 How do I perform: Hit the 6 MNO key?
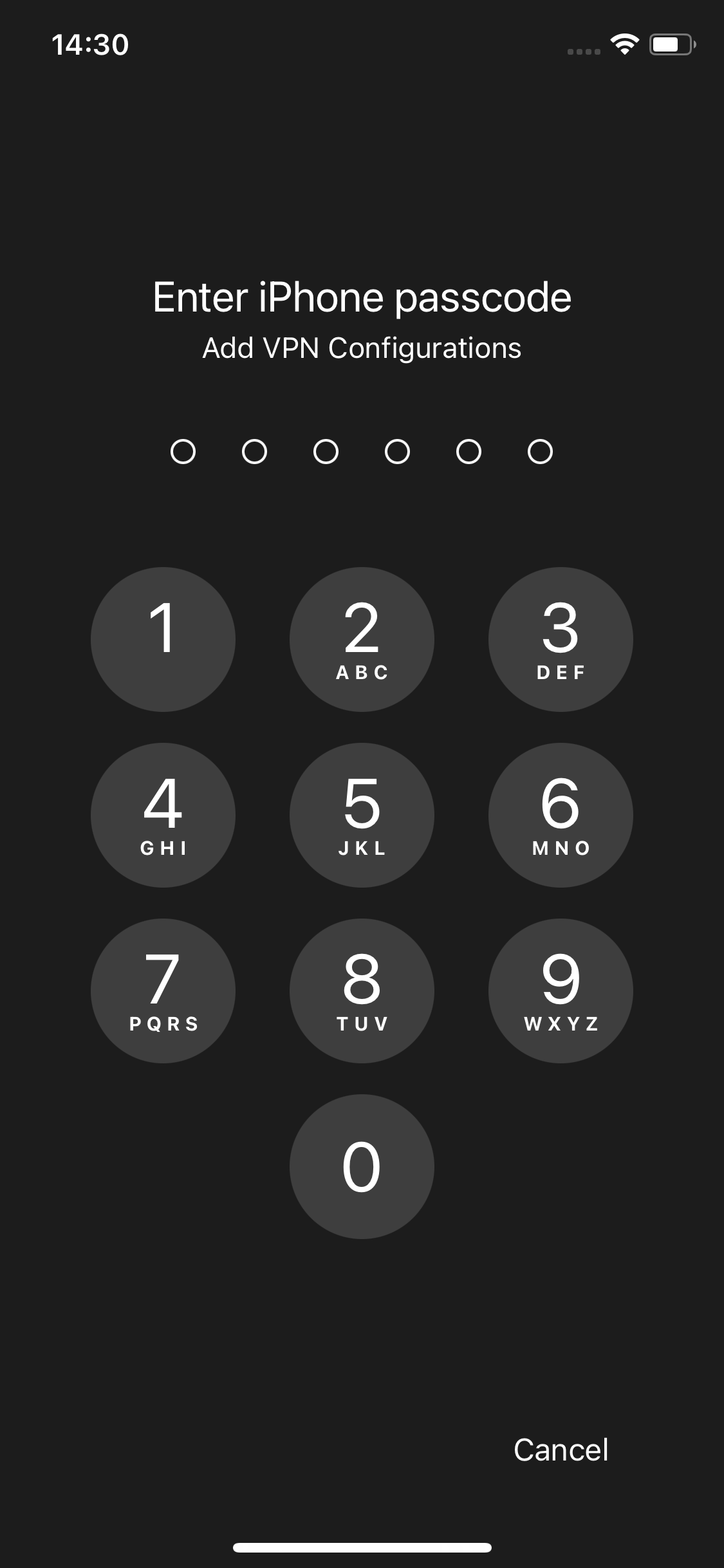(x=561, y=815)
